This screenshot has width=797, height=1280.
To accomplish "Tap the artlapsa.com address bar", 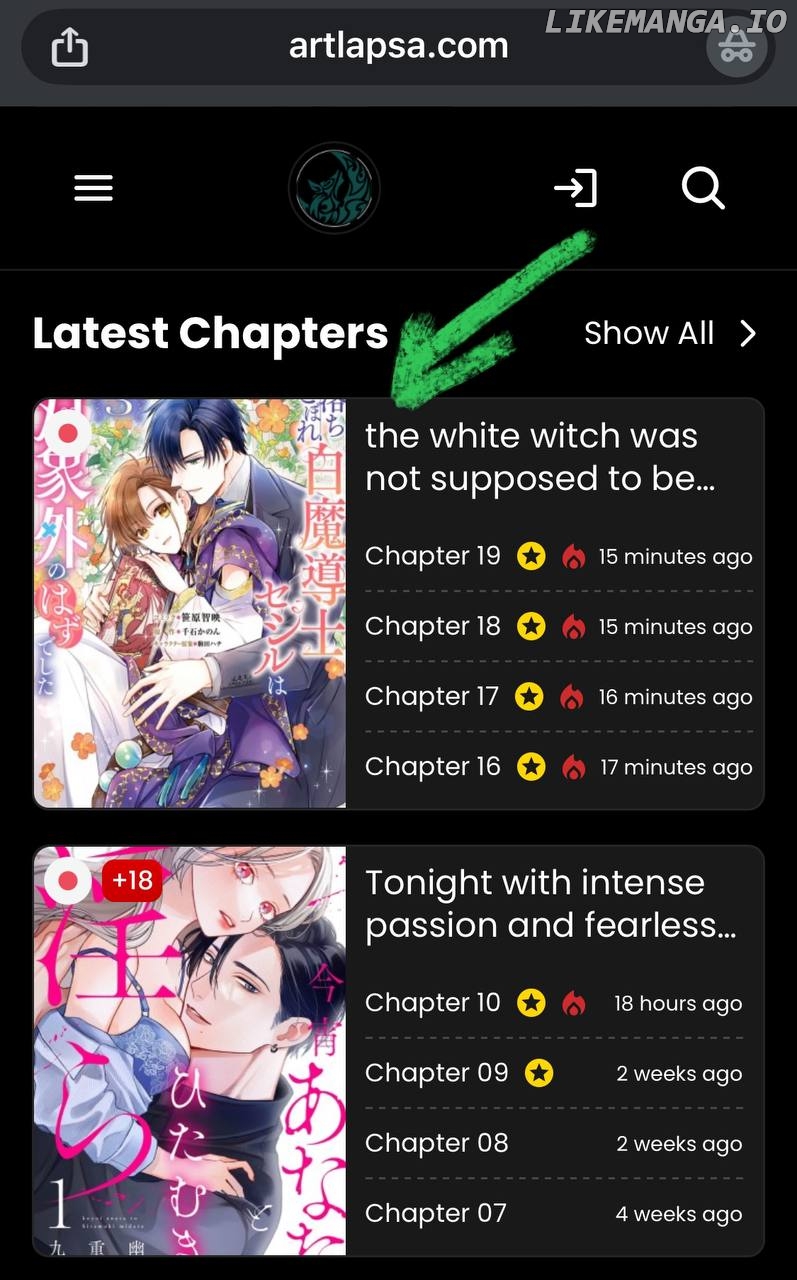I will 398,46.
